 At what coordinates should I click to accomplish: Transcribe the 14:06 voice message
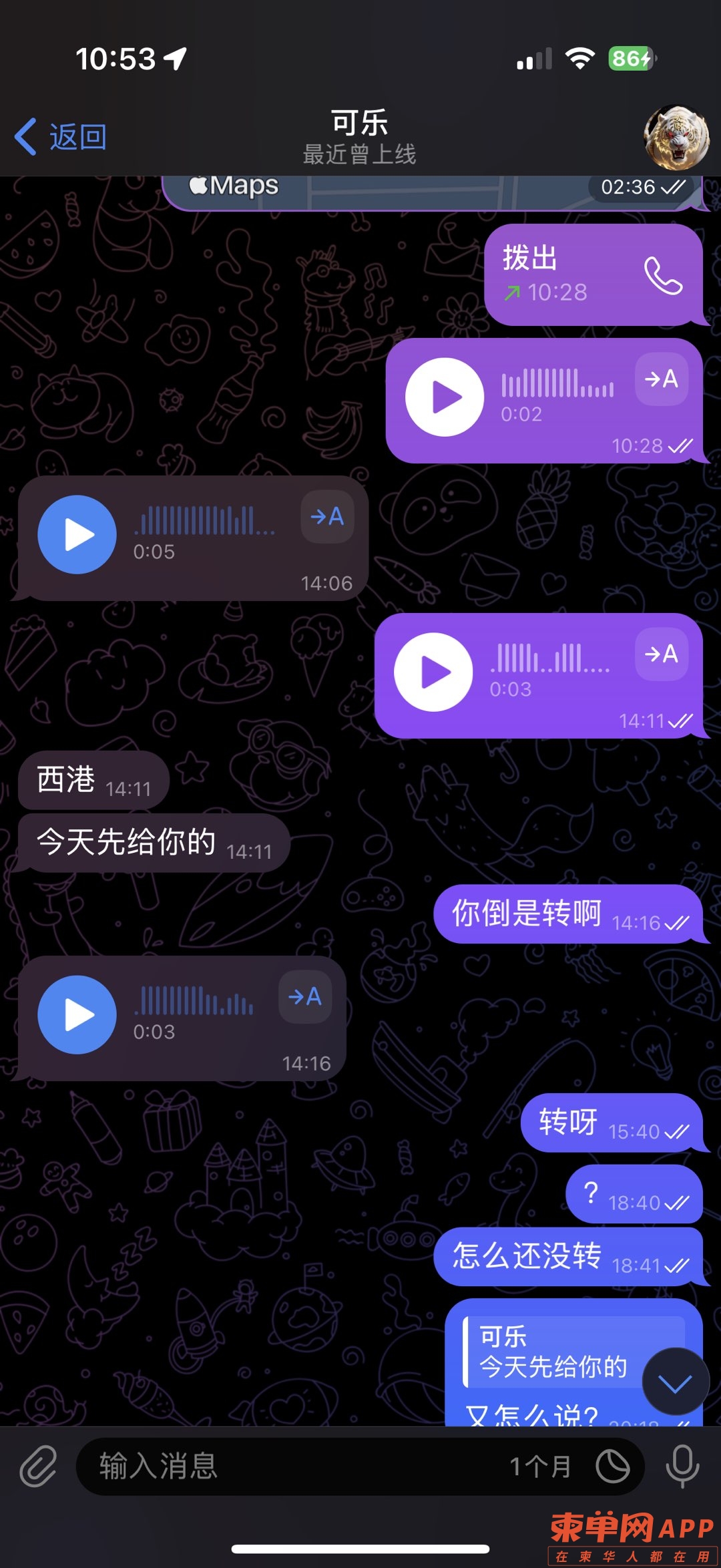point(327,517)
